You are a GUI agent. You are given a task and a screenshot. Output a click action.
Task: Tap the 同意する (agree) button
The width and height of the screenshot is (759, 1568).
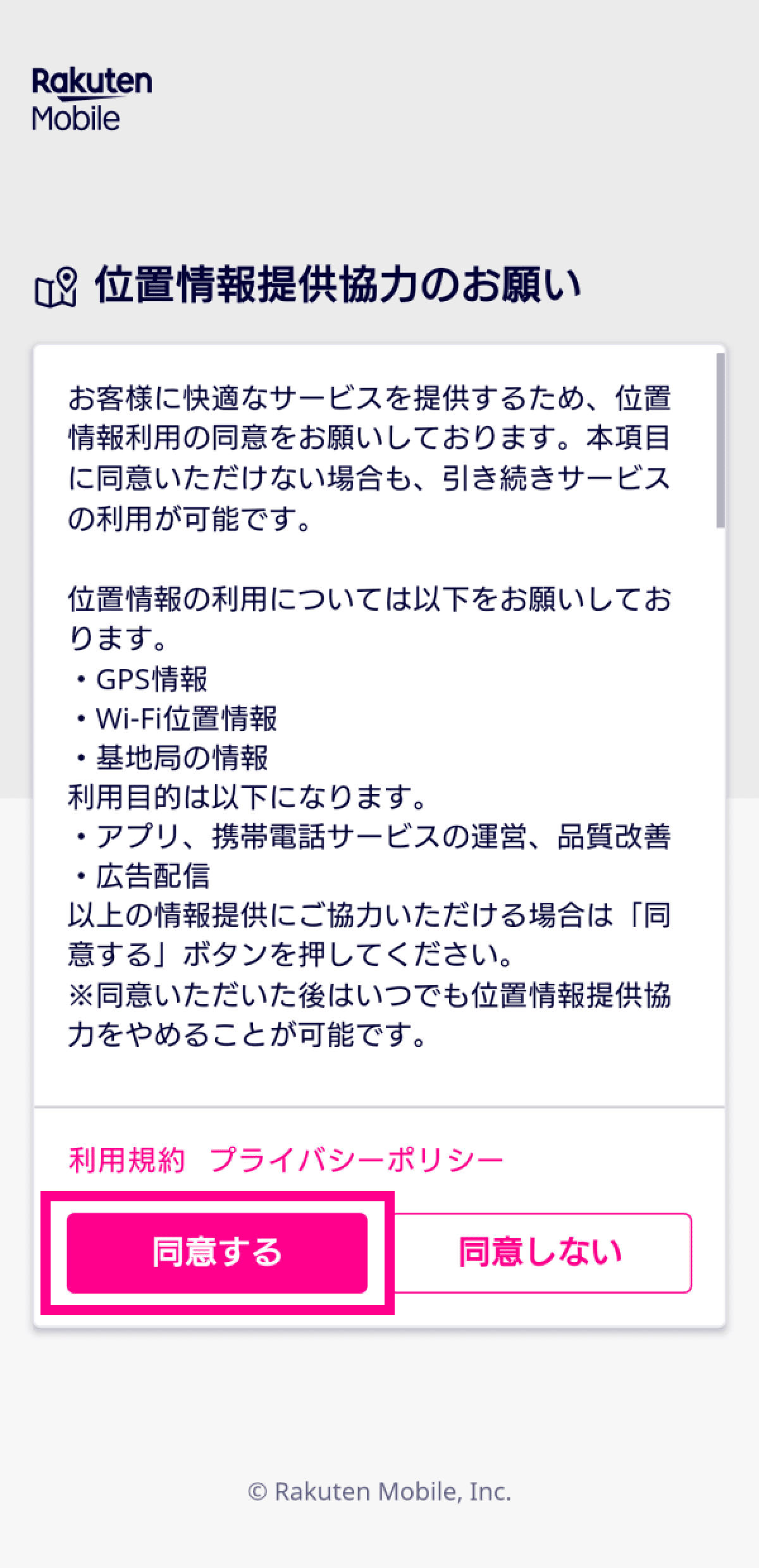(x=217, y=1253)
